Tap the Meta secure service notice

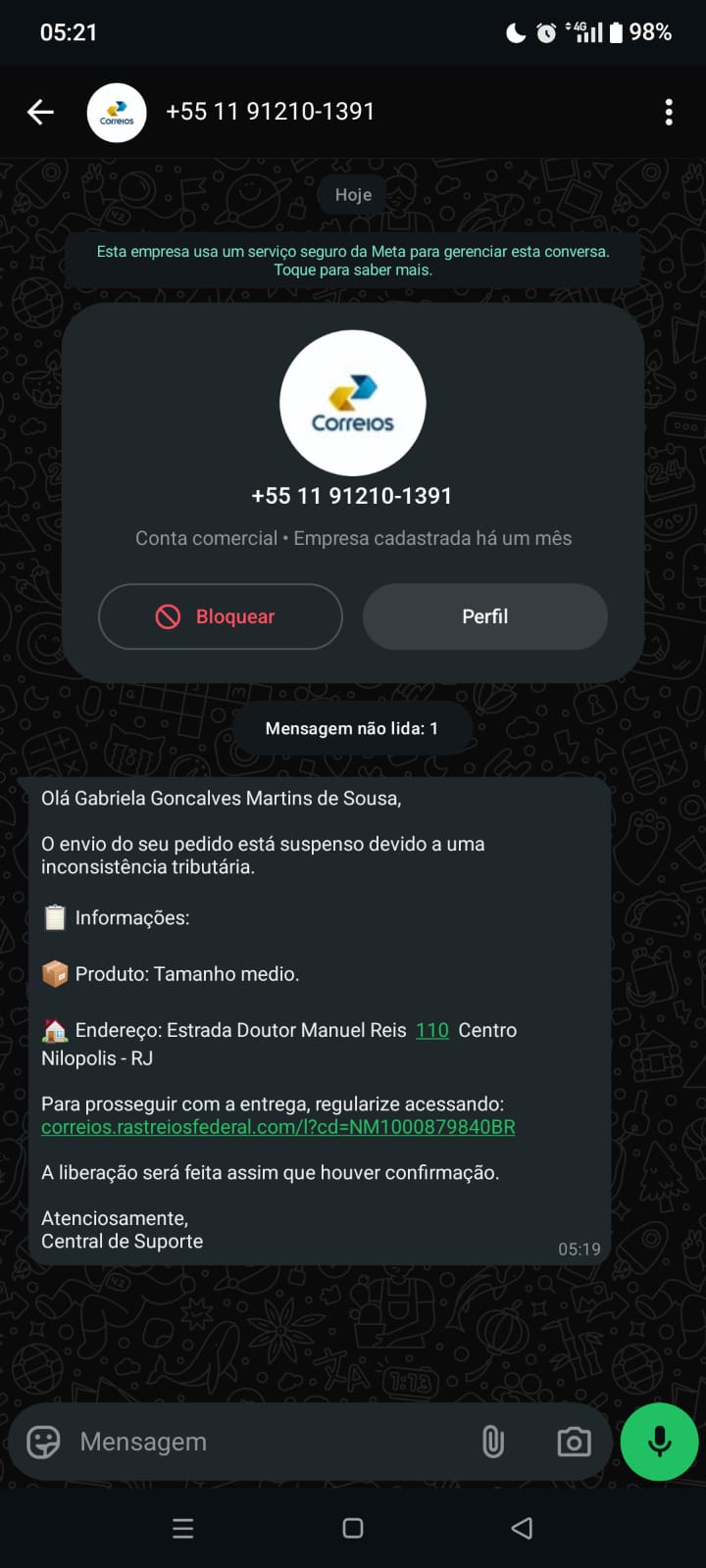coord(353,260)
